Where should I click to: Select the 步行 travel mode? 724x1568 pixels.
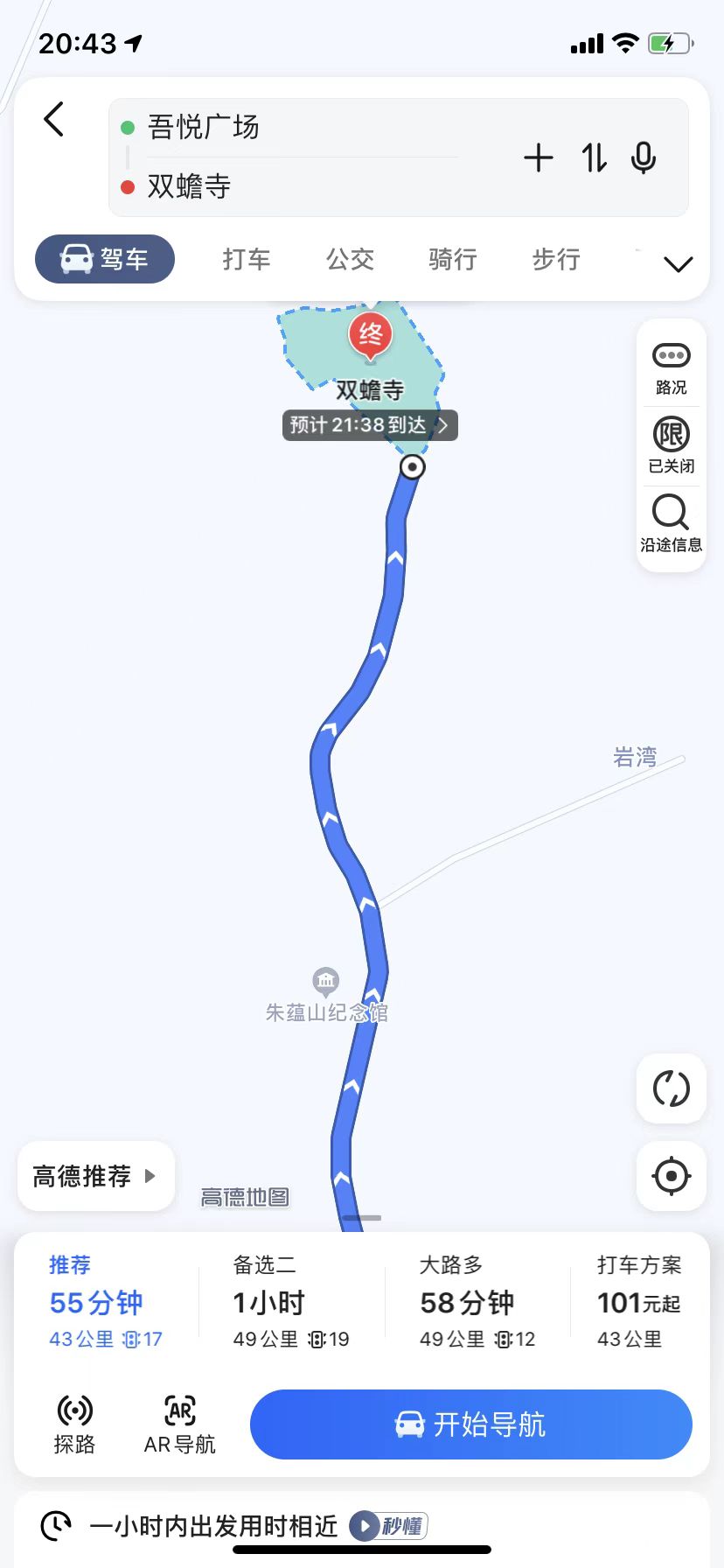(x=556, y=260)
